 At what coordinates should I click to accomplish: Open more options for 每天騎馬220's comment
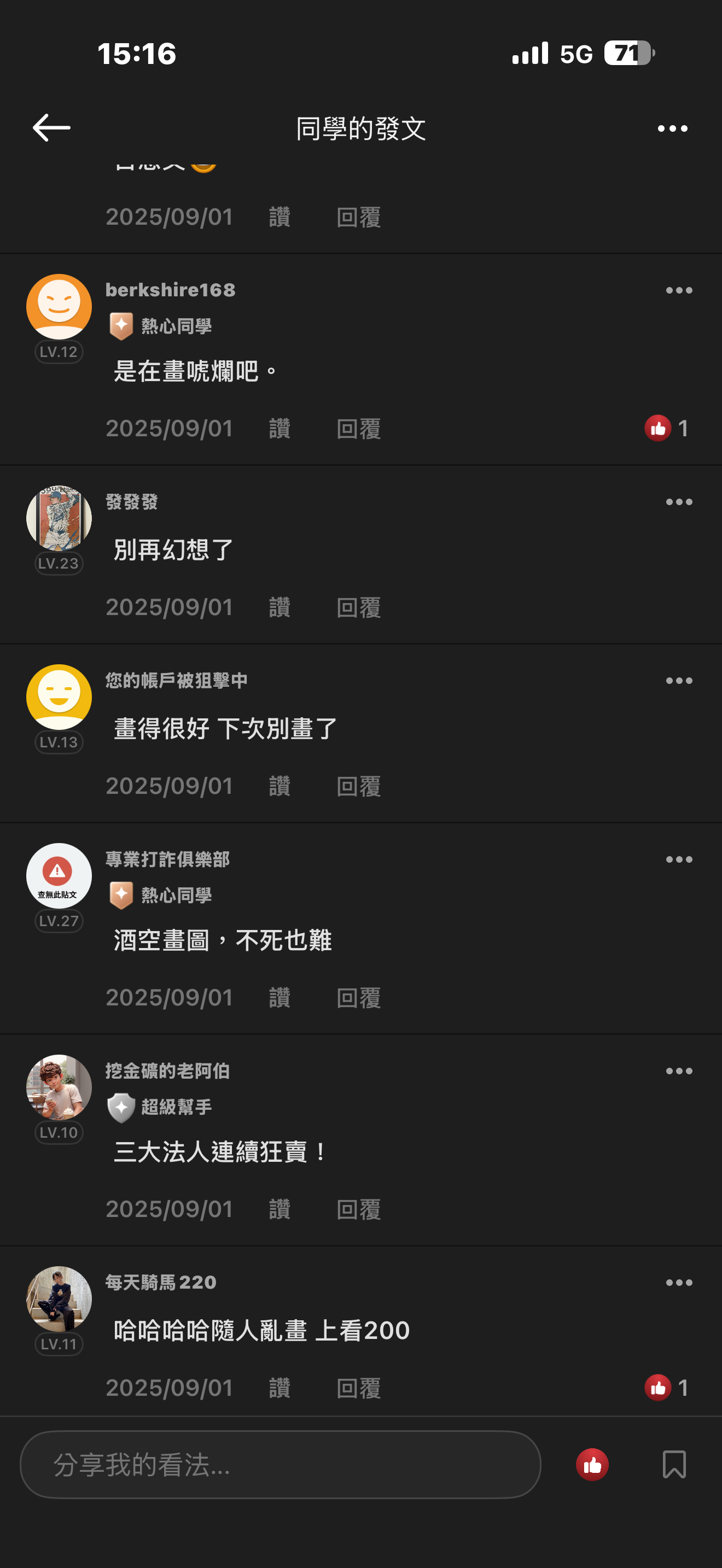pyautogui.click(x=679, y=1283)
